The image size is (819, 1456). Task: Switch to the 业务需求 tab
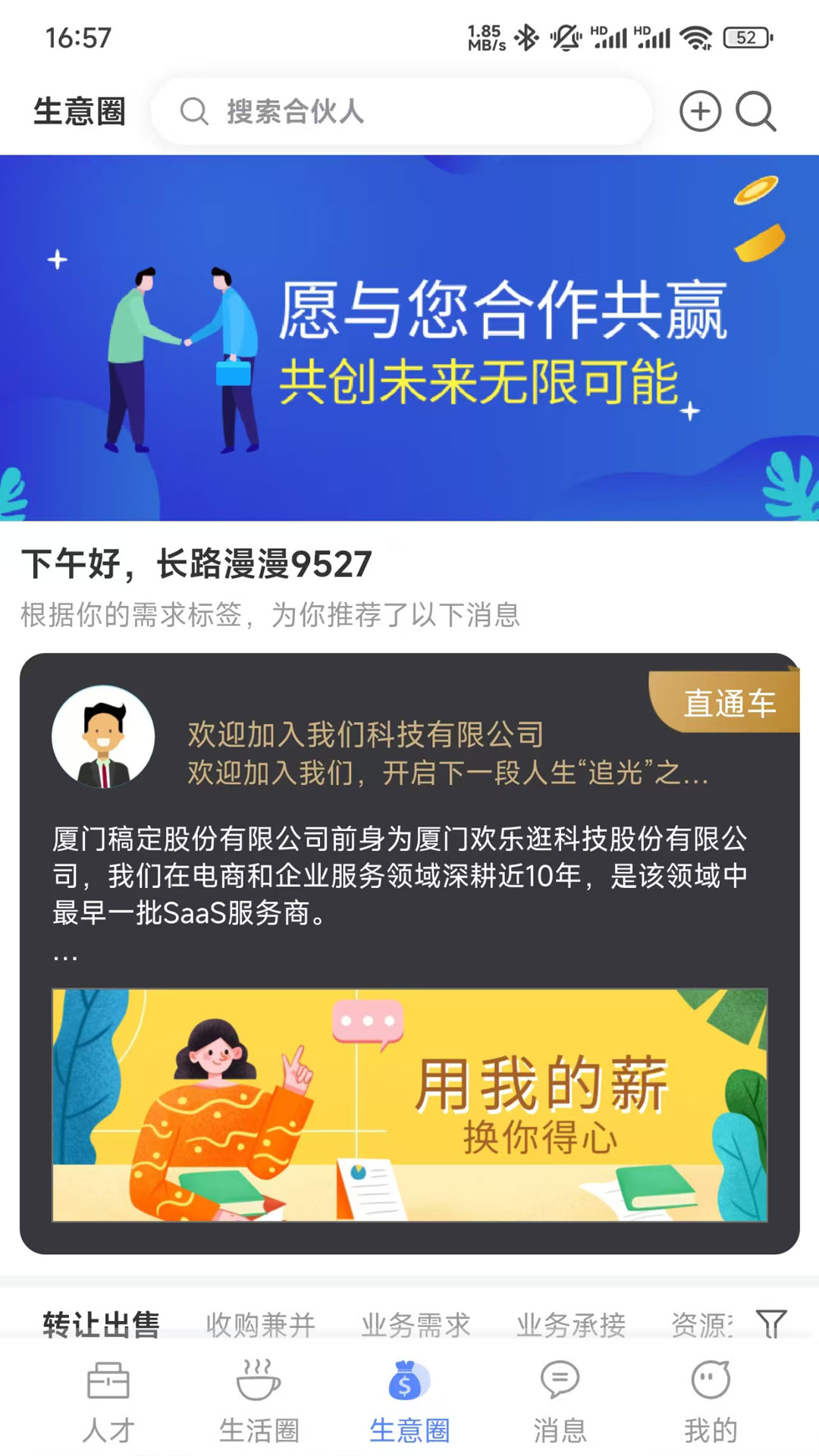(416, 1324)
